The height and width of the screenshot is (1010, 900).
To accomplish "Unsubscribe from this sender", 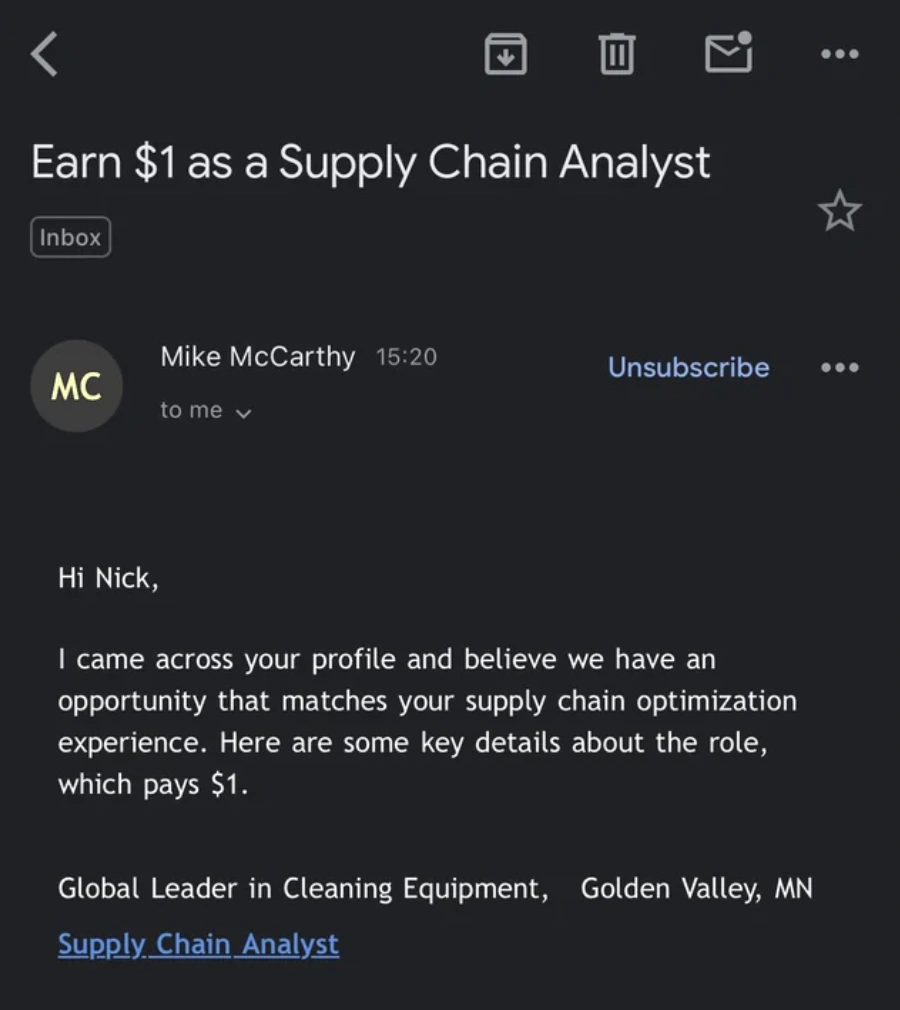I will coord(688,367).
